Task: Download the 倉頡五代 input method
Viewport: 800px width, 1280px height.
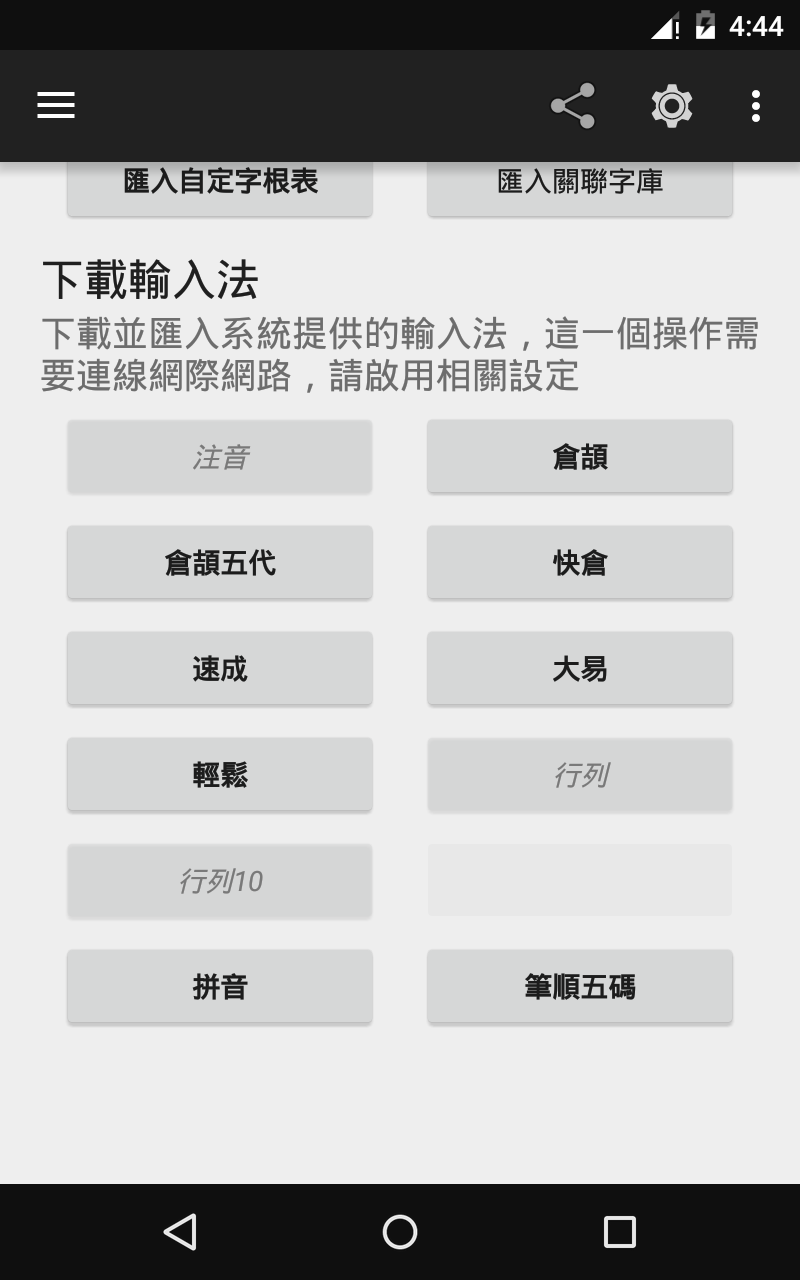Action: (x=220, y=563)
